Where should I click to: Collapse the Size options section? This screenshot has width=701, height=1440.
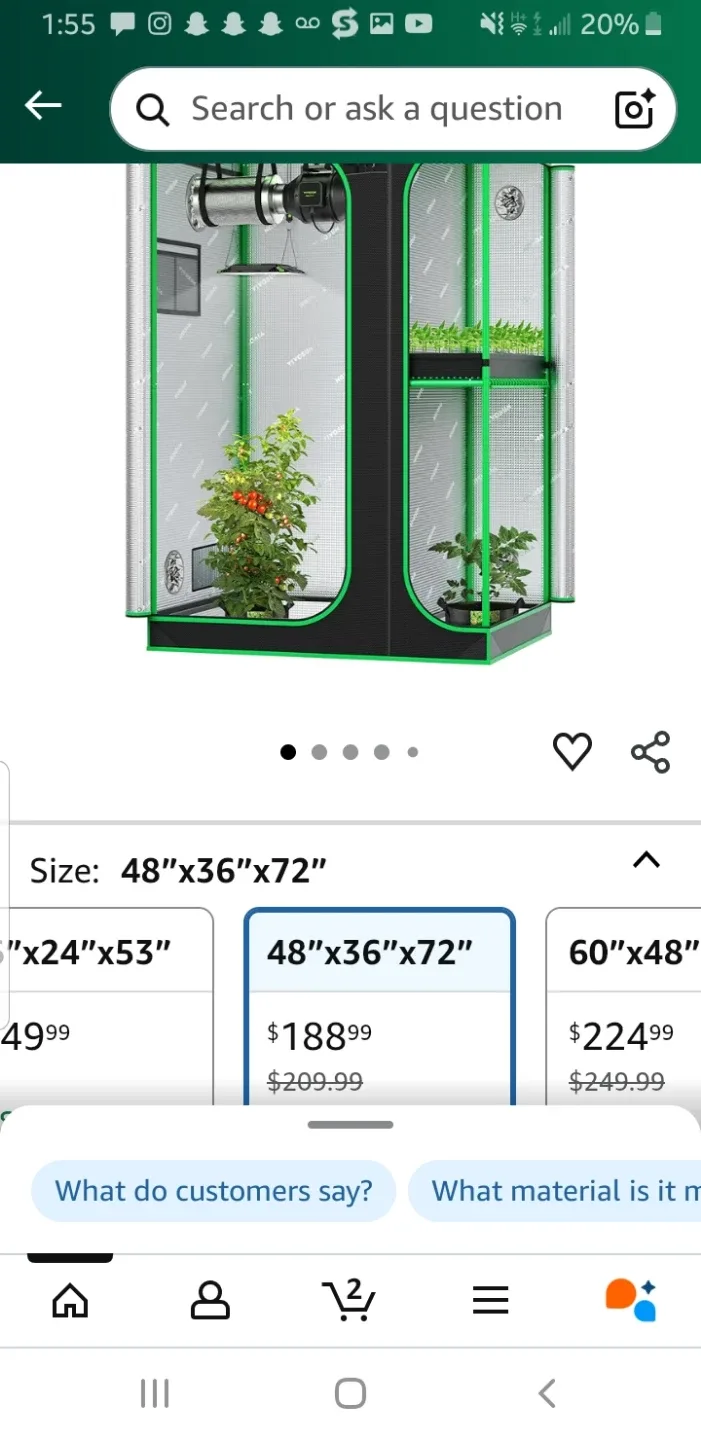[647, 859]
